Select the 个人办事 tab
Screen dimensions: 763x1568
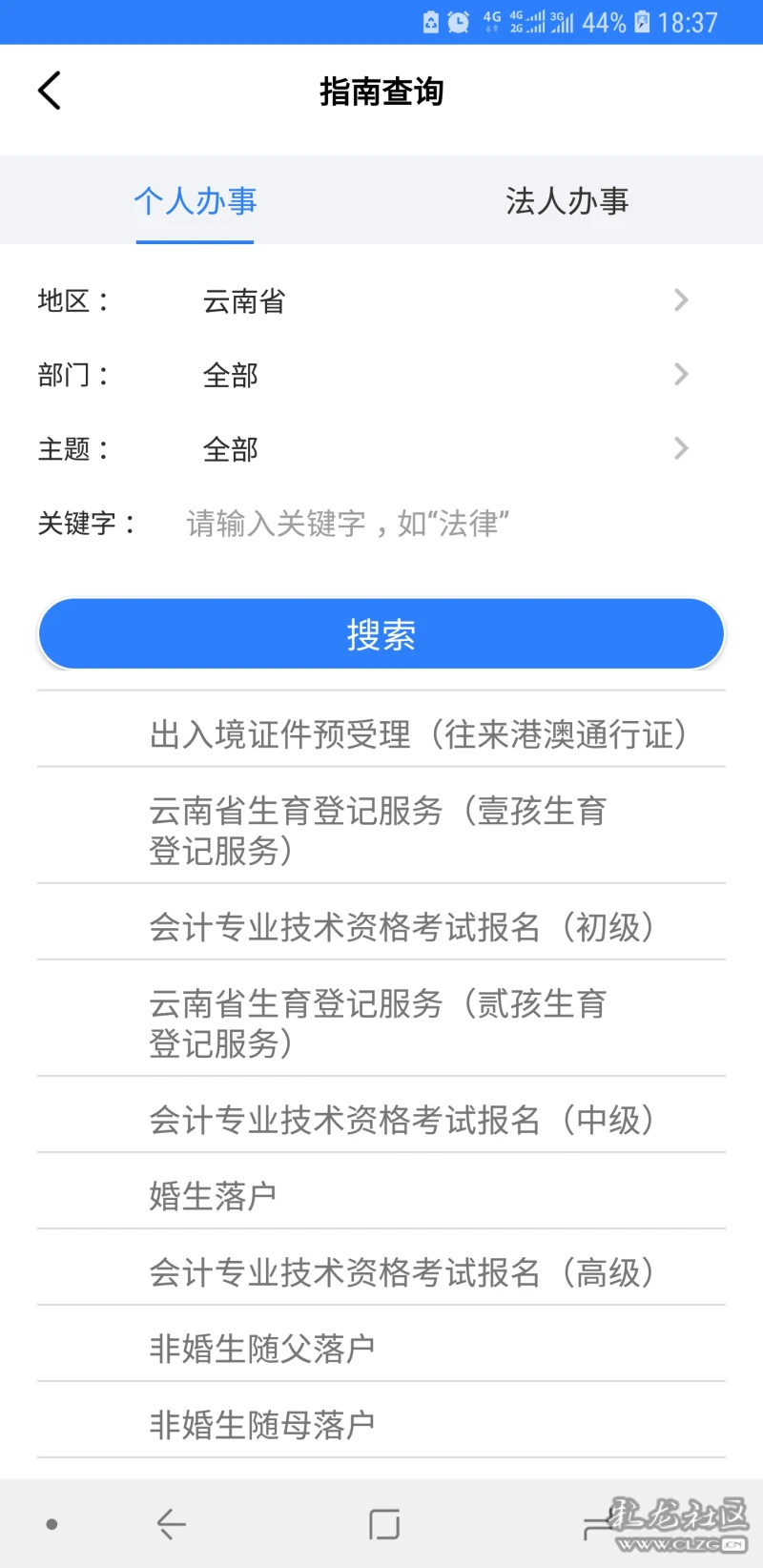coord(196,201)
